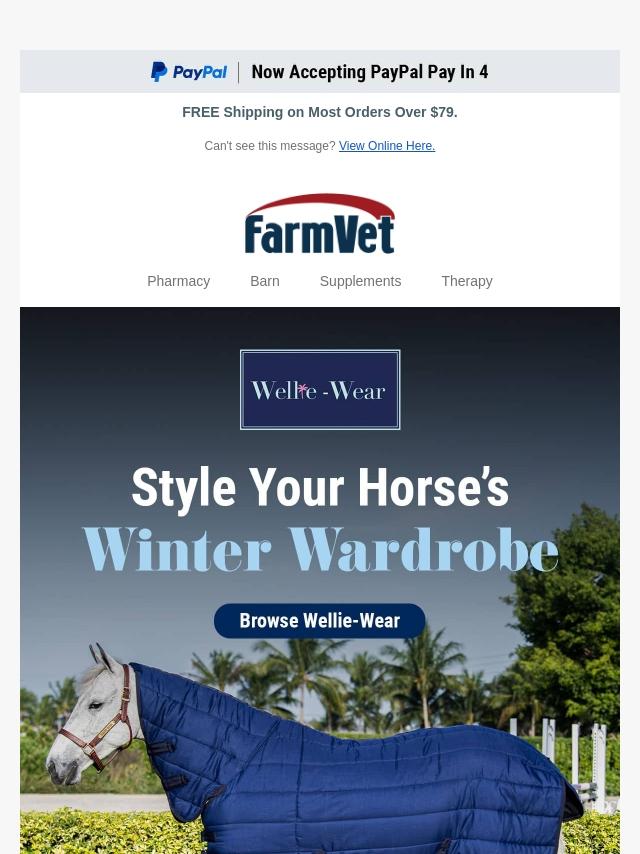
Task: Tap the Browse Wellie-Wear button
Action: pyautogui.click(x=319, y=621)
